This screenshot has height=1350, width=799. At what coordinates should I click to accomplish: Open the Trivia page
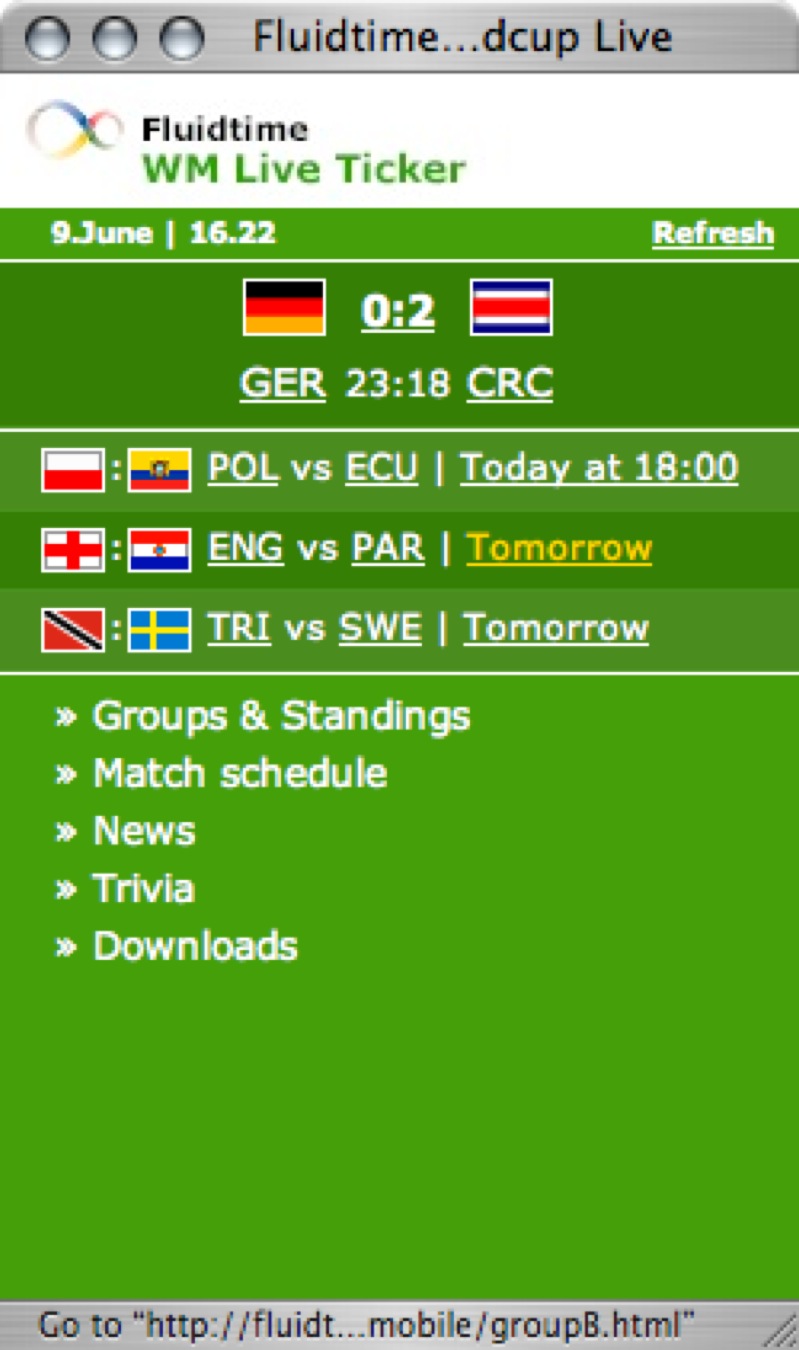click(143, 889)
